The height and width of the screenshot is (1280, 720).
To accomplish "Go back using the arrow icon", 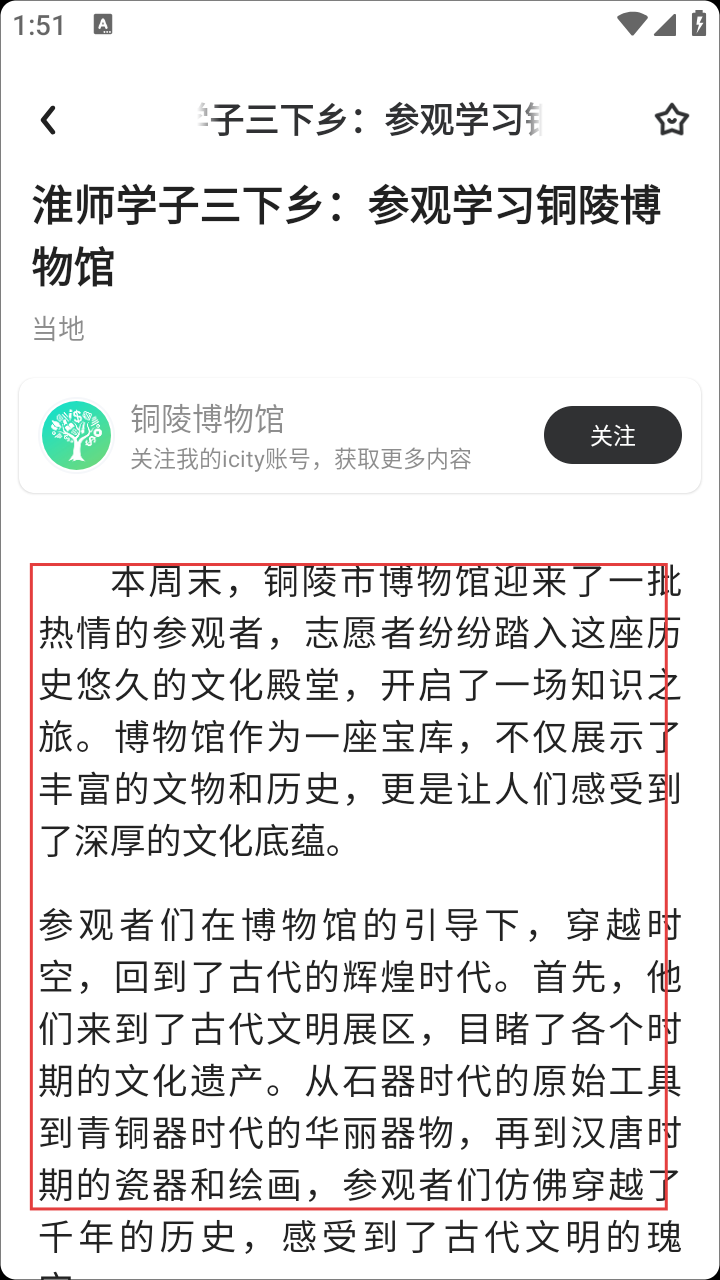I will point(48,121).
